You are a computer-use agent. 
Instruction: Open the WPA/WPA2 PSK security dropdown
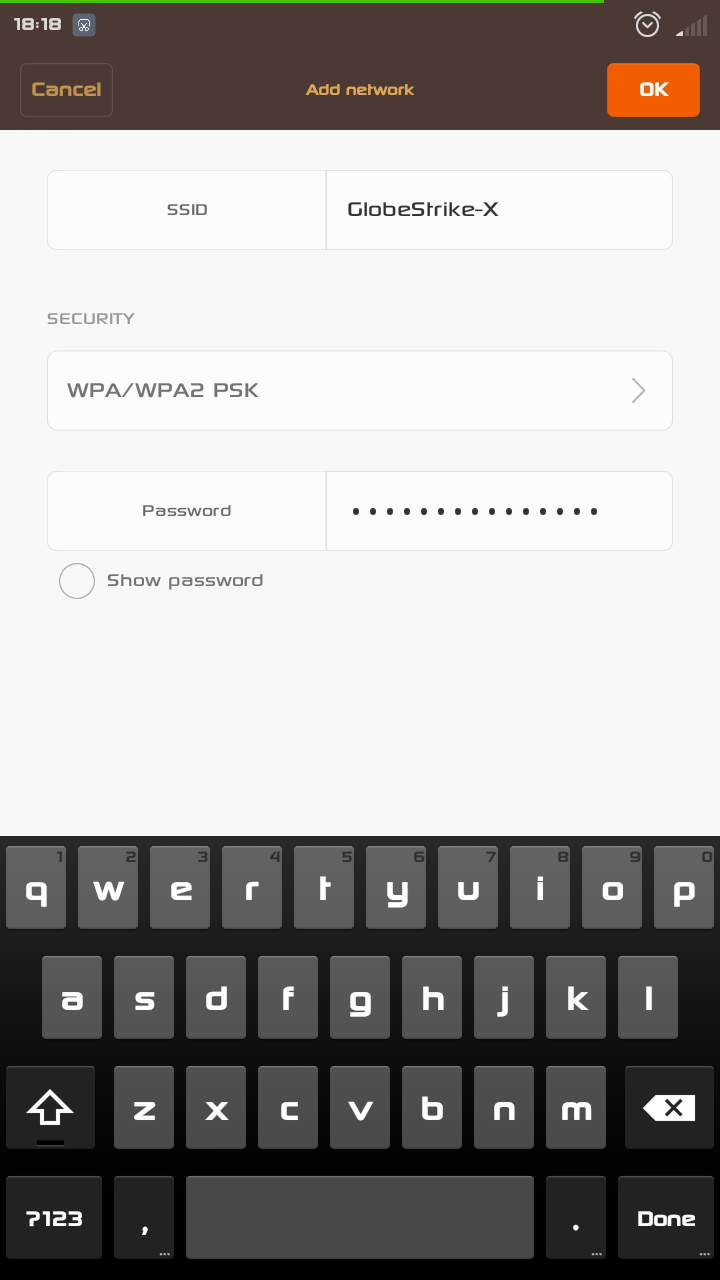[x=360, y=390]
